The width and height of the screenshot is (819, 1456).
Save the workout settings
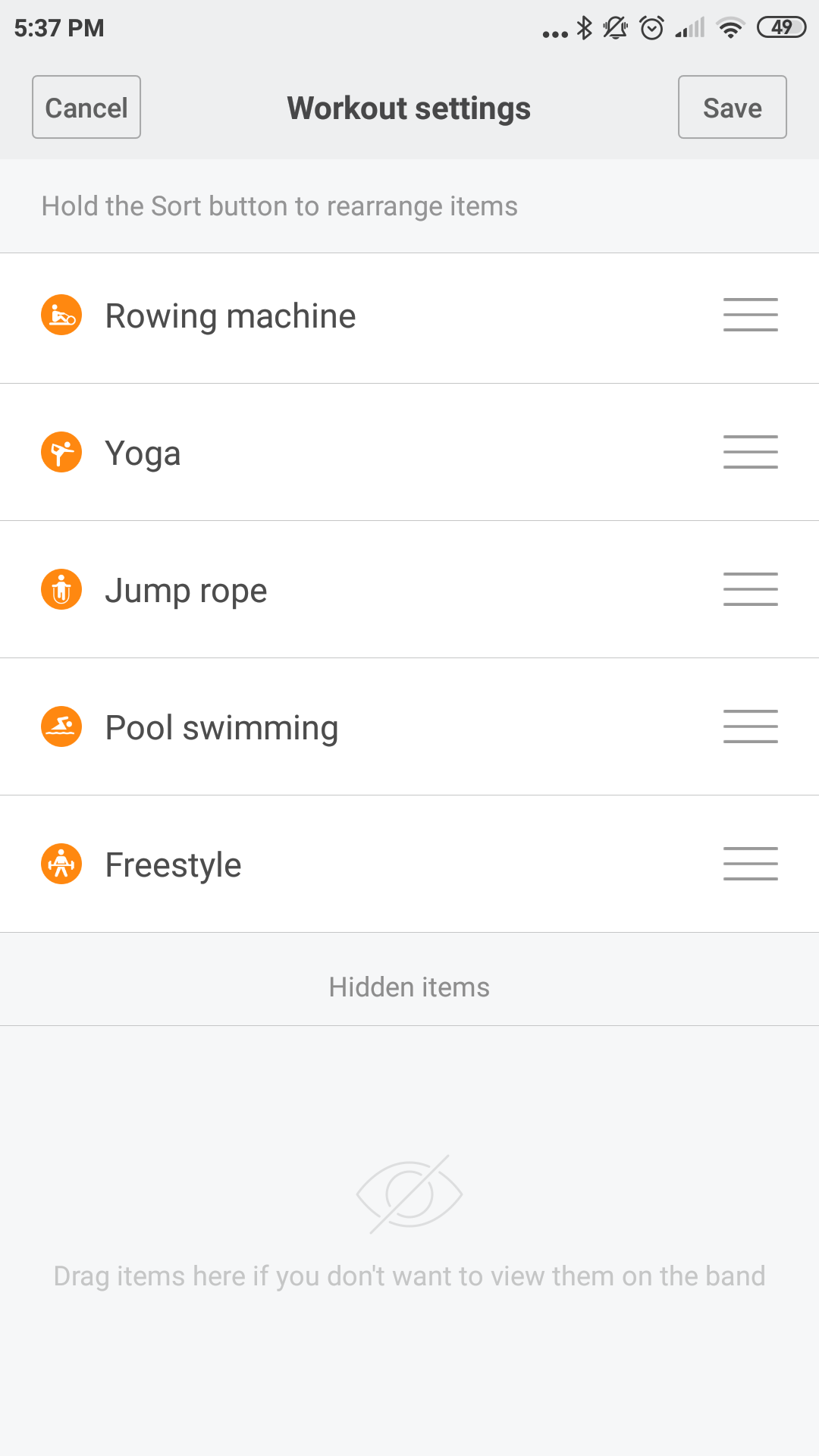732,108
